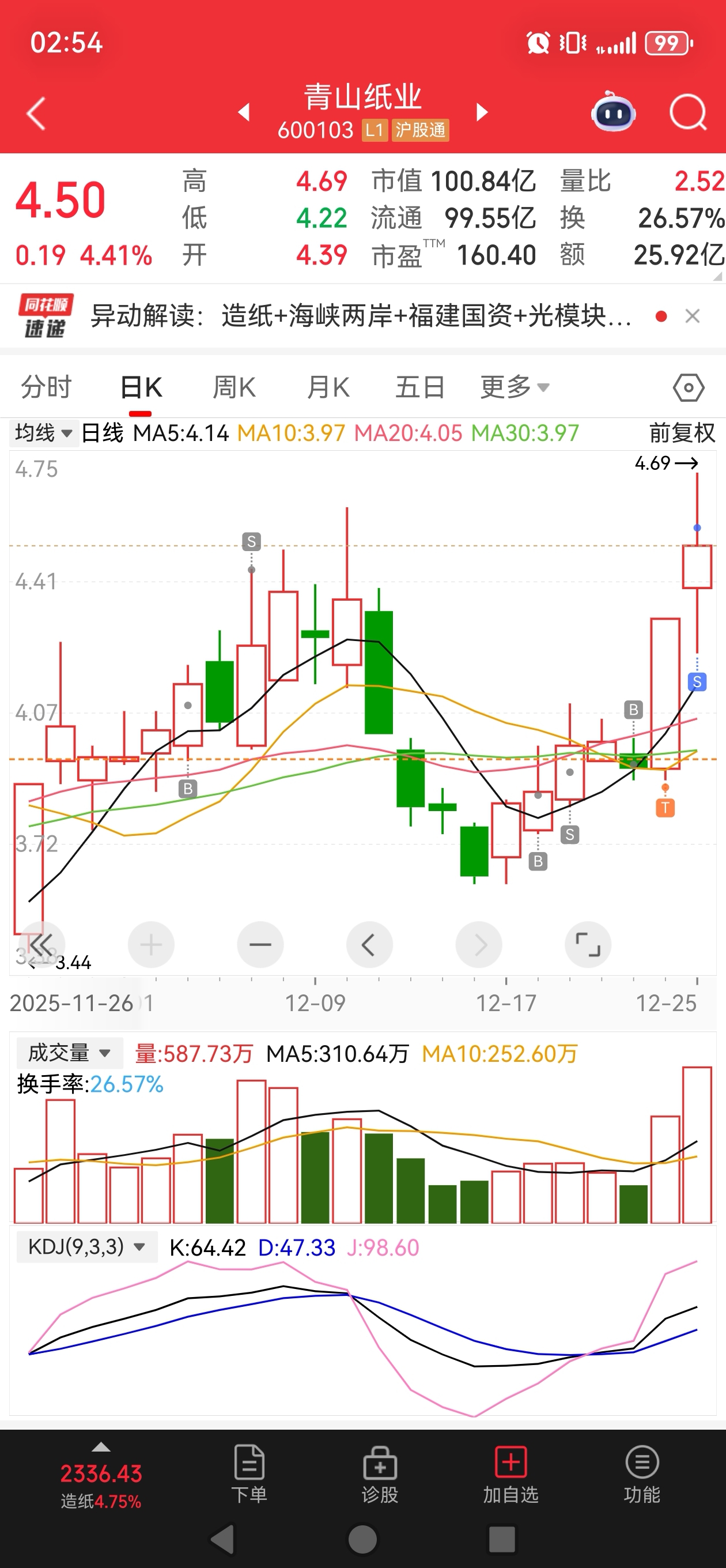Viewport: 726px width, 1568px height.
Task: Change the 前复权 adjustment option
Action: 682,434
